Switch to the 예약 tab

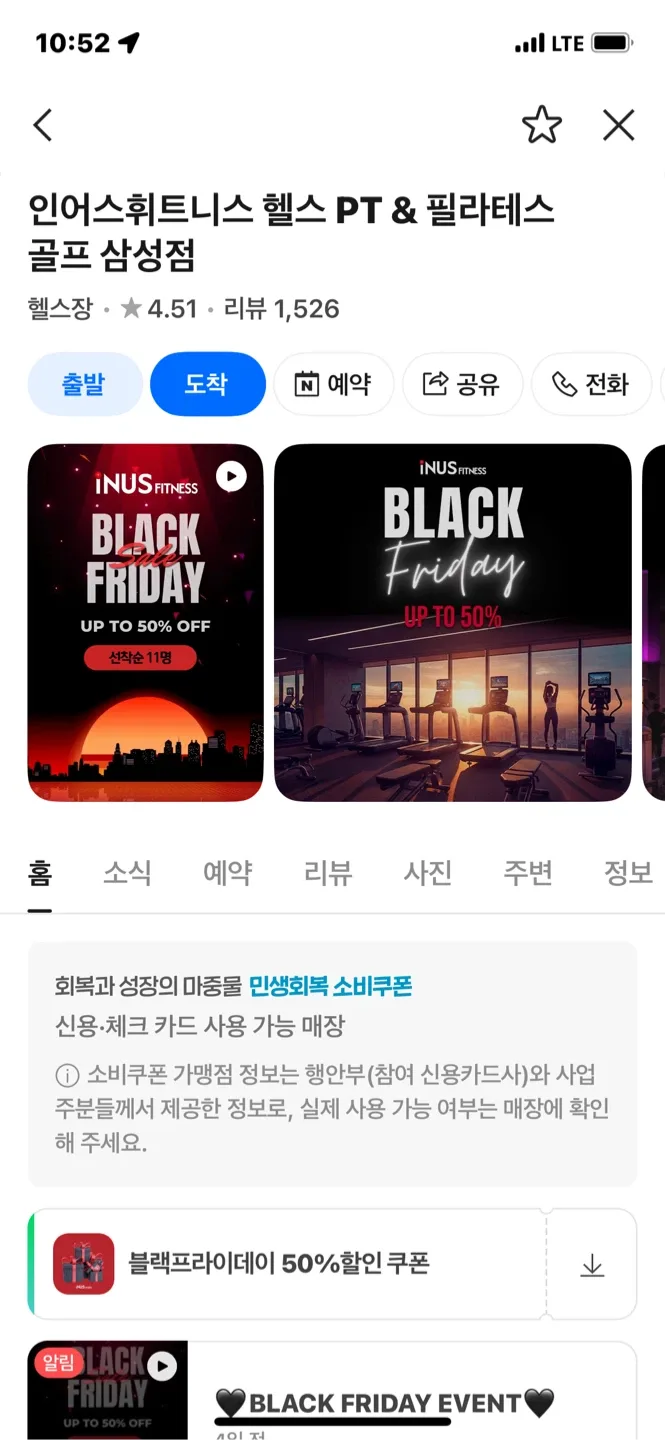228,872
